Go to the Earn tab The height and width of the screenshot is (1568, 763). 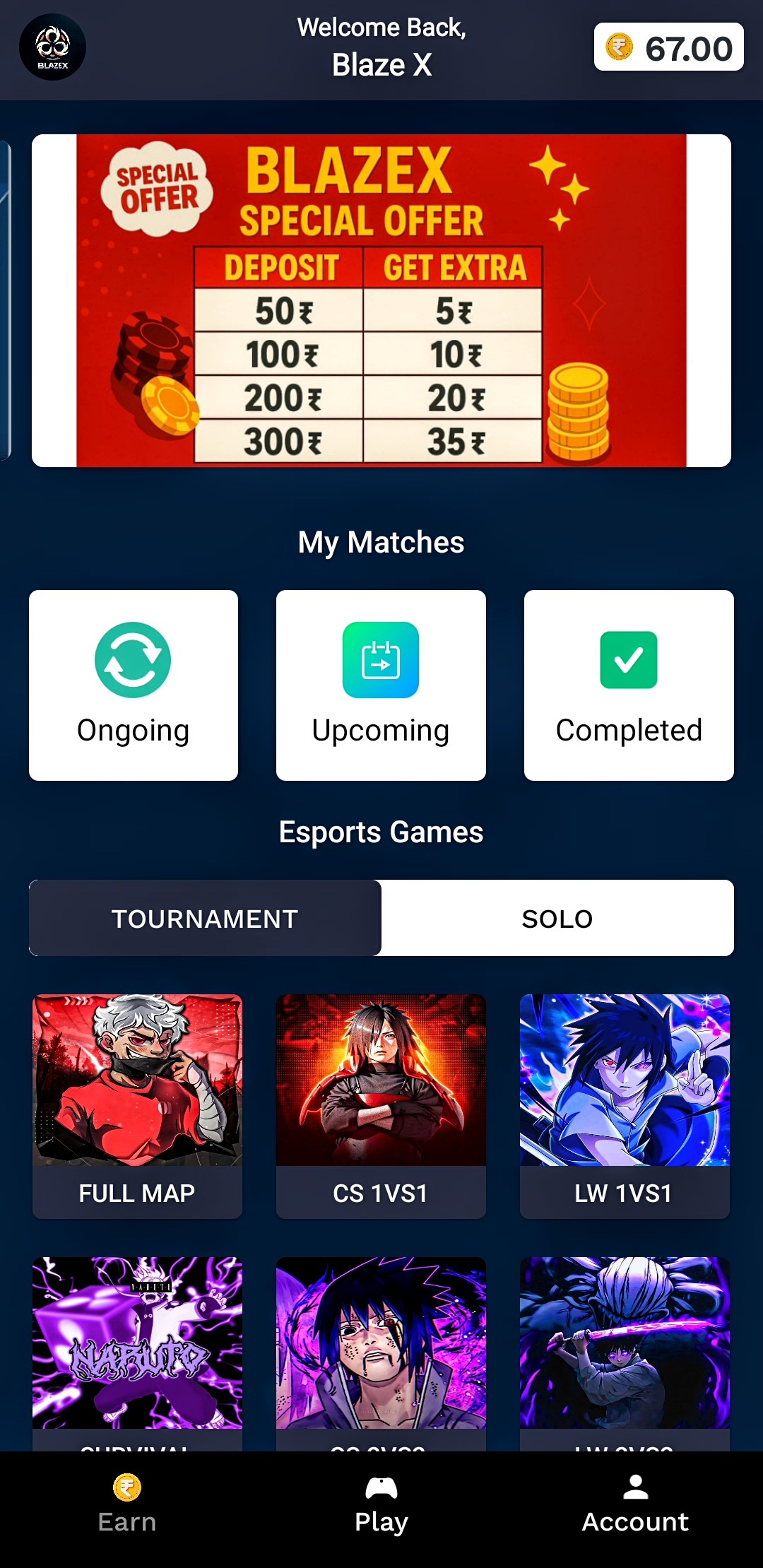[x=127, y=1503]
